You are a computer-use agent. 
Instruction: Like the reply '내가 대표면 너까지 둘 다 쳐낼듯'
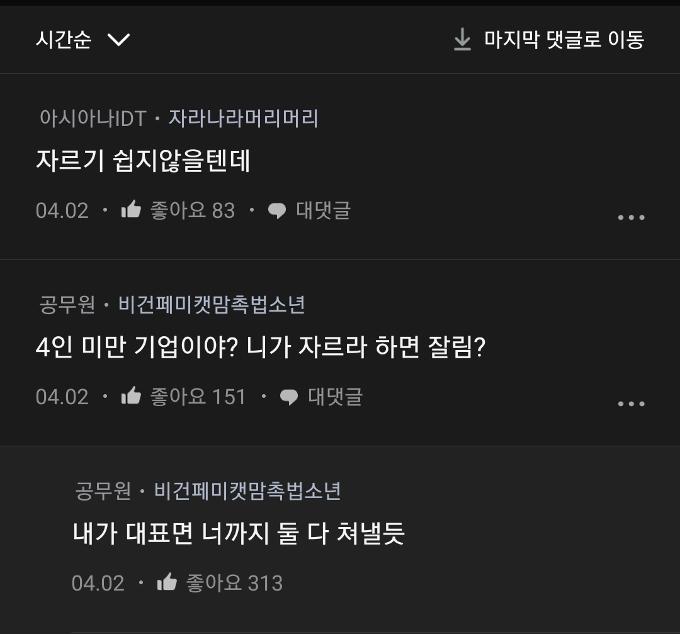click(x=168, y=582)
